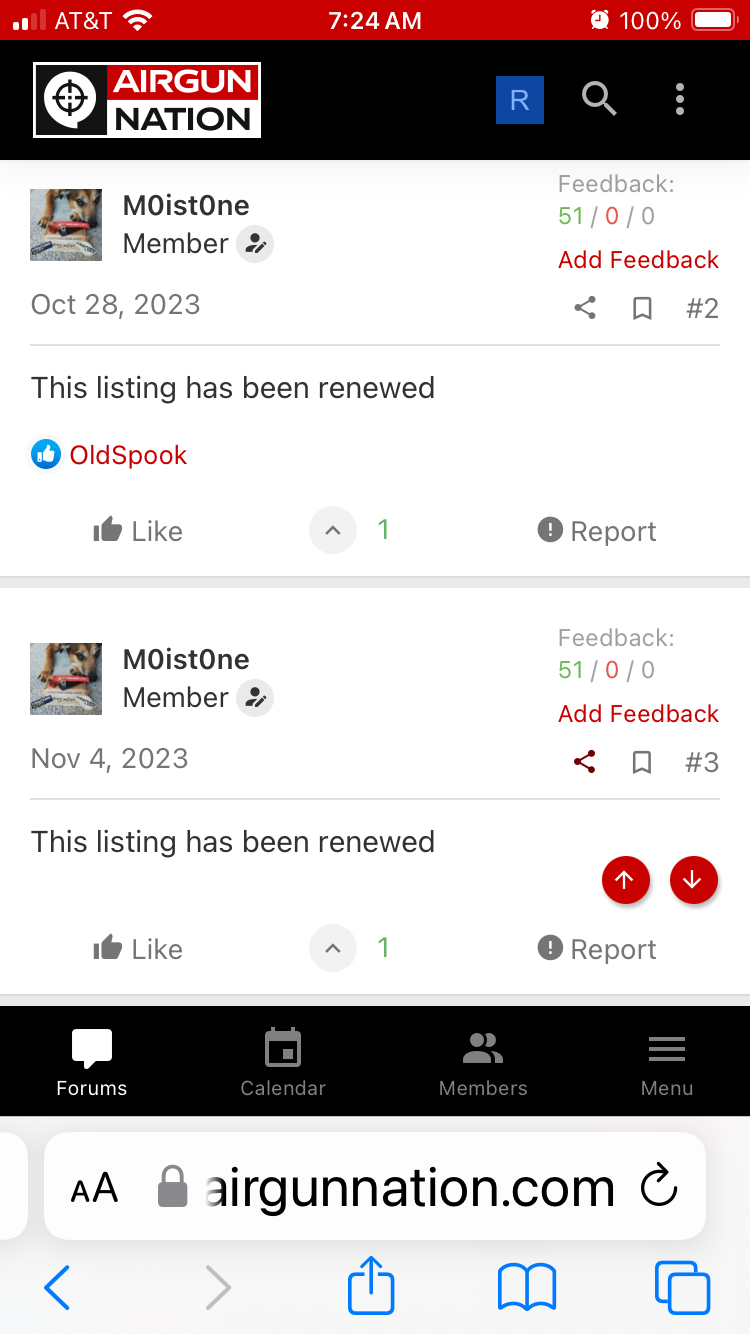The image size is (750, 1334).
Task: Like the Nov 4, 2023 post
Action: coord(138,949)
